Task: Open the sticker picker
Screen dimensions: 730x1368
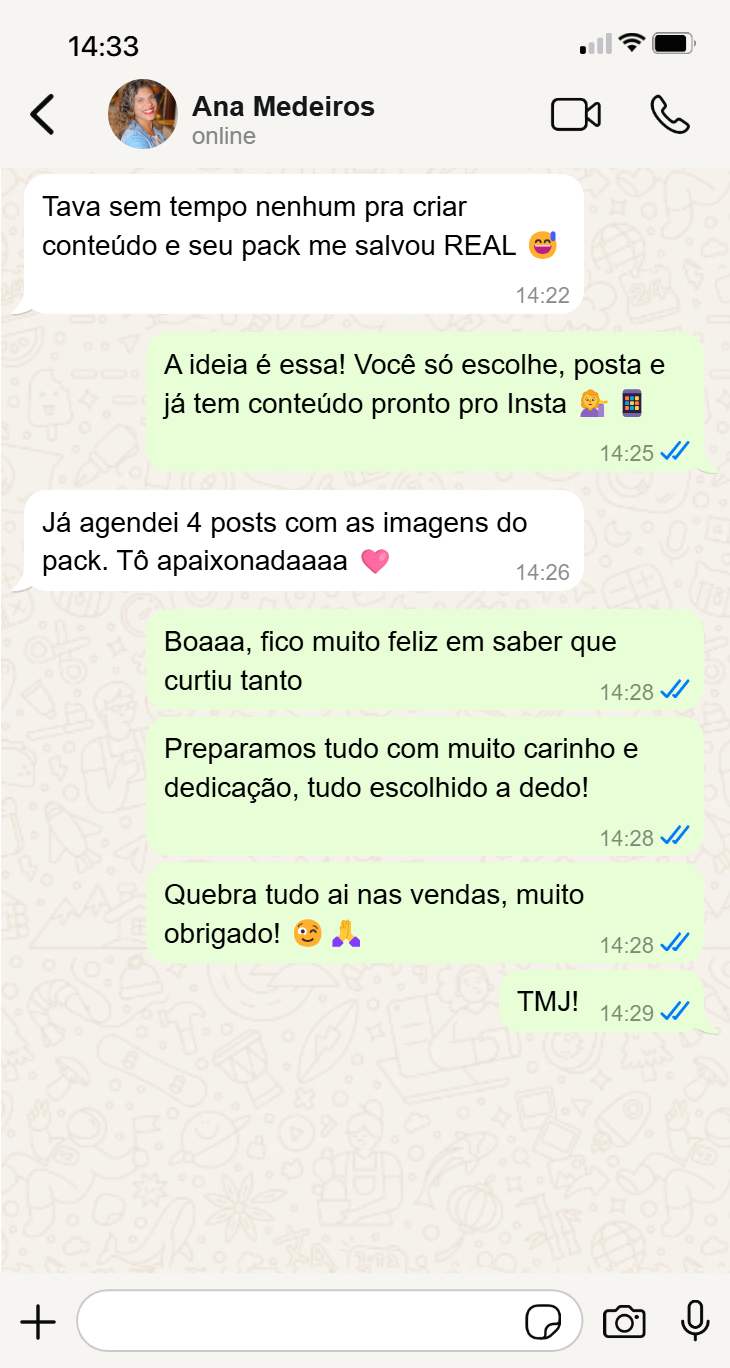Action: pyautogui.click(x=543, y=1322)
